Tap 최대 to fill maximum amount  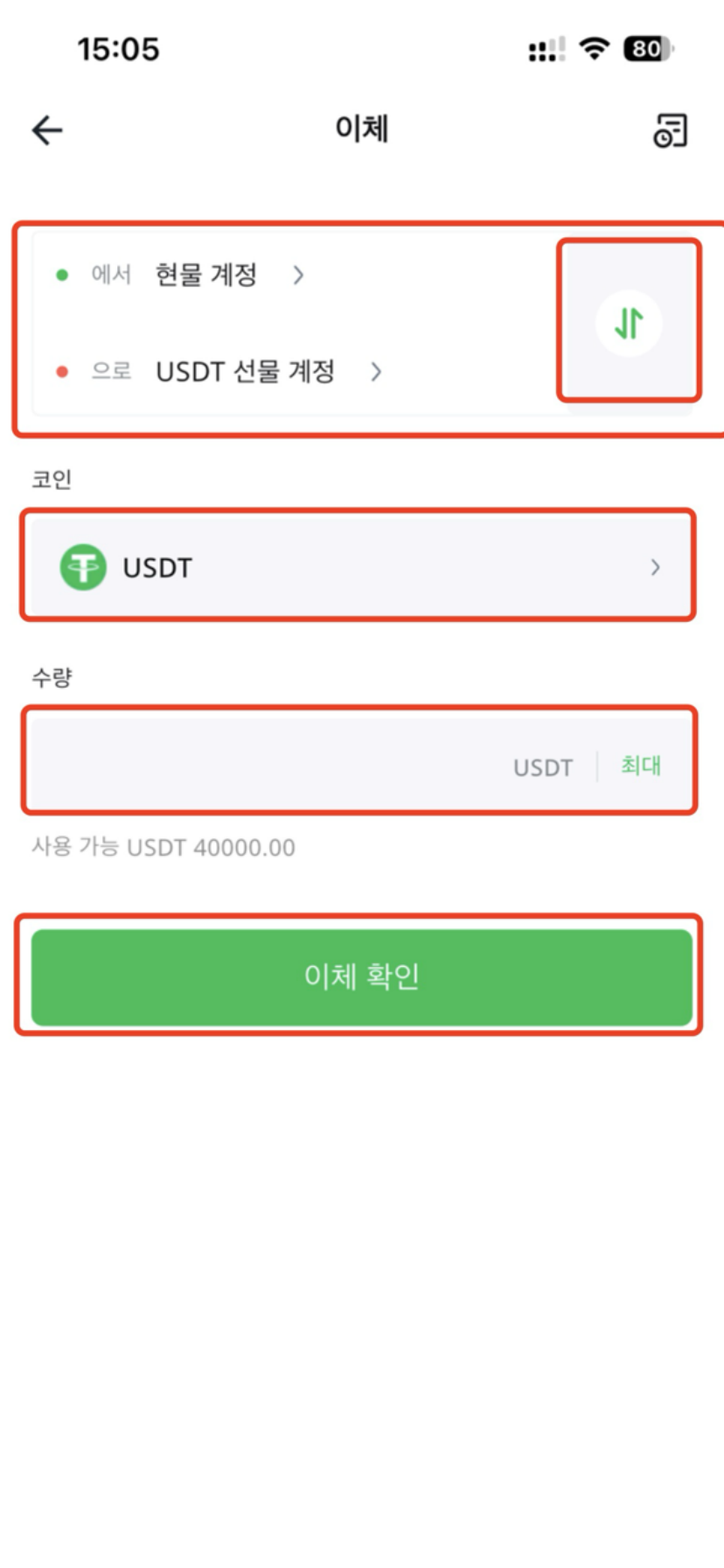[641, 766]
